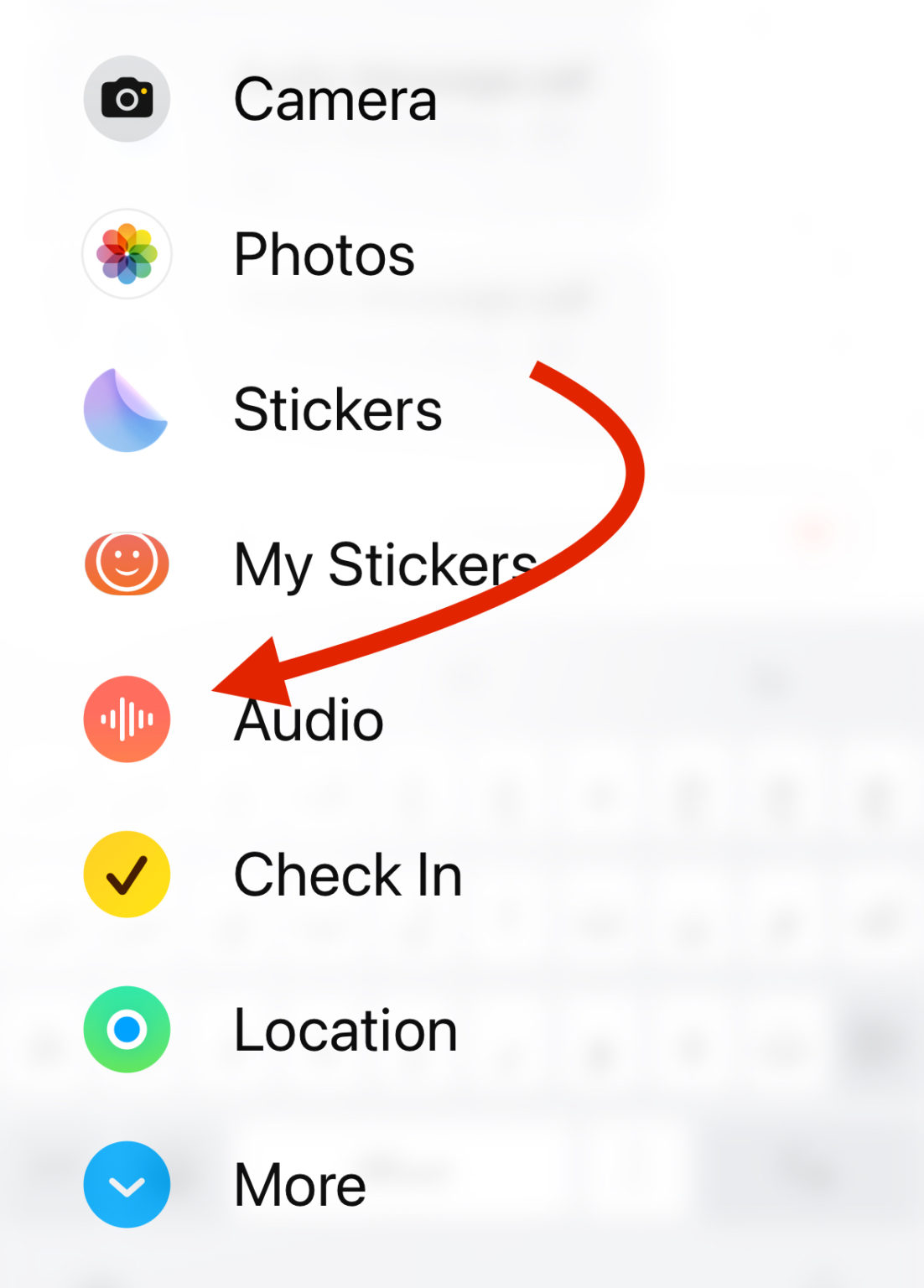Expand the More apps option
Screen dimensions: 924x1288
pyautogui.click(x=127, y=1185)
